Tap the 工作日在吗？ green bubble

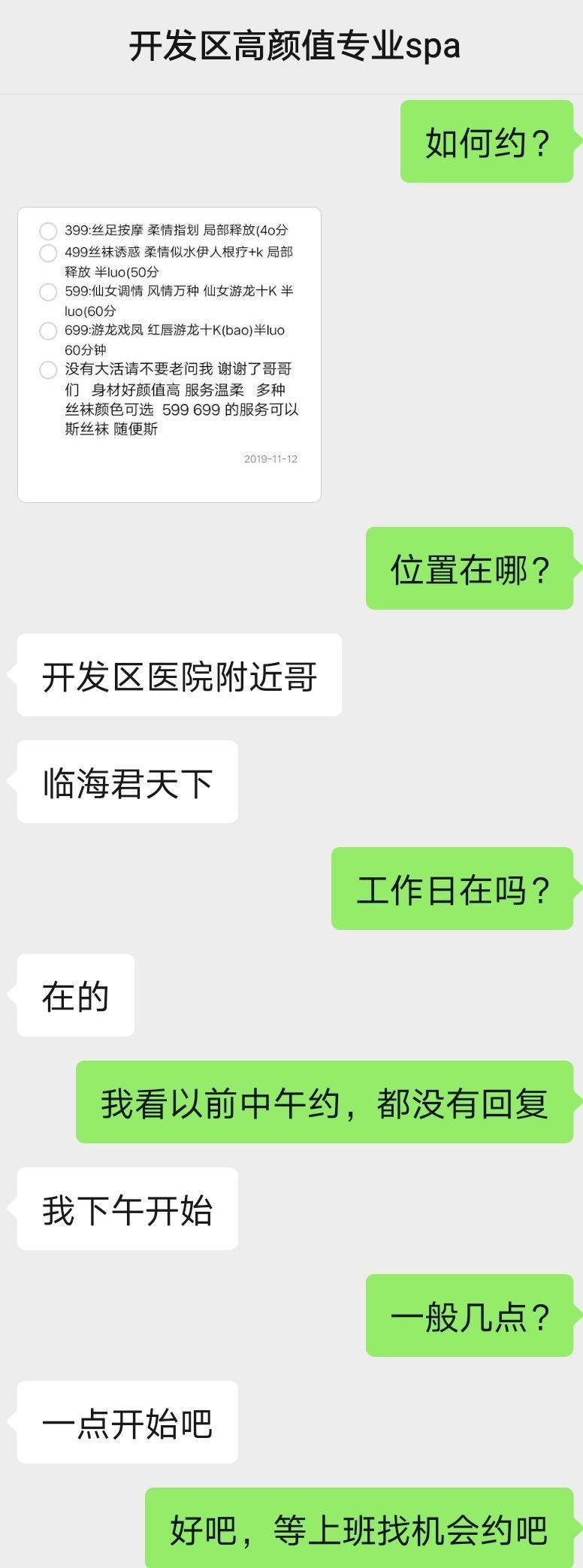(x=454, y=889)
